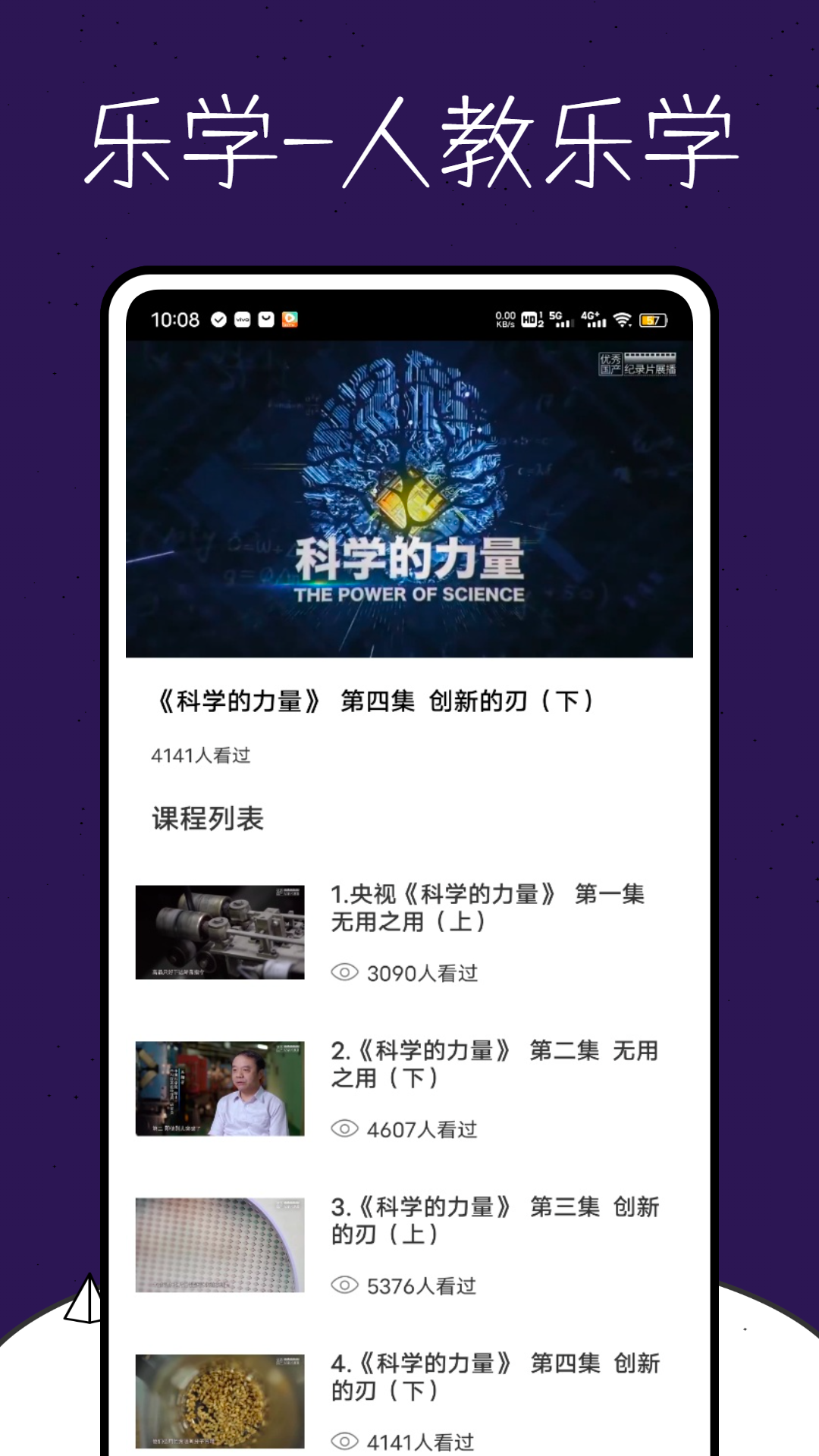Click the vivo icon in the status bar
The image size is (819, 1456).
tap(243, 318)
